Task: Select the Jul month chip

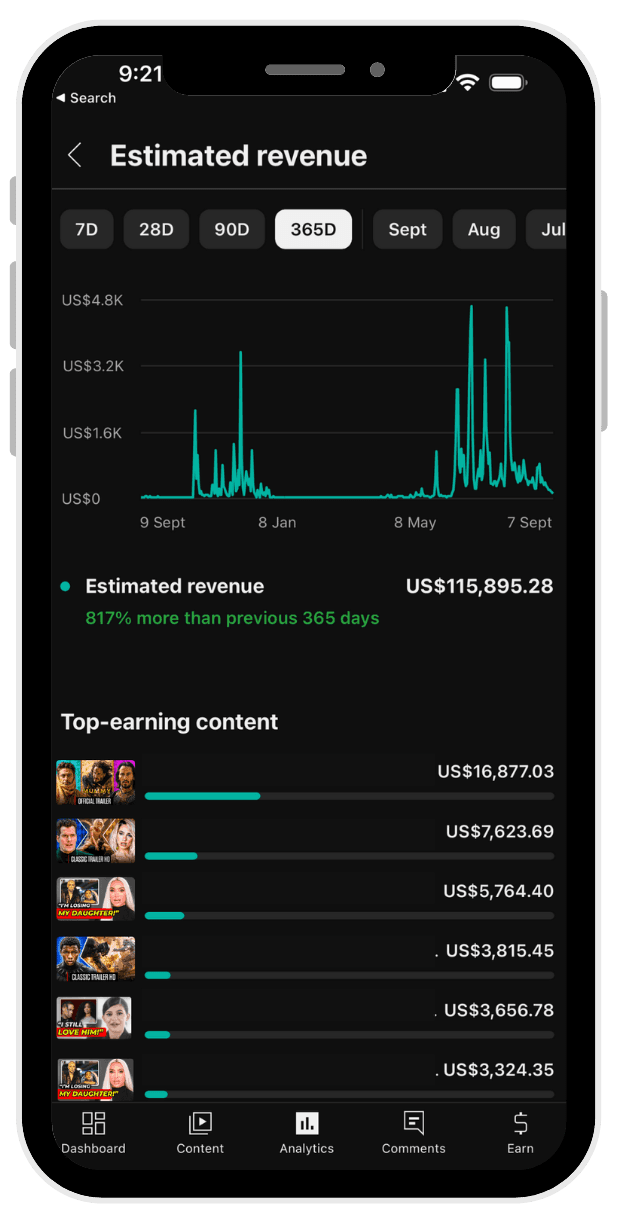Action: click(551, 229)
